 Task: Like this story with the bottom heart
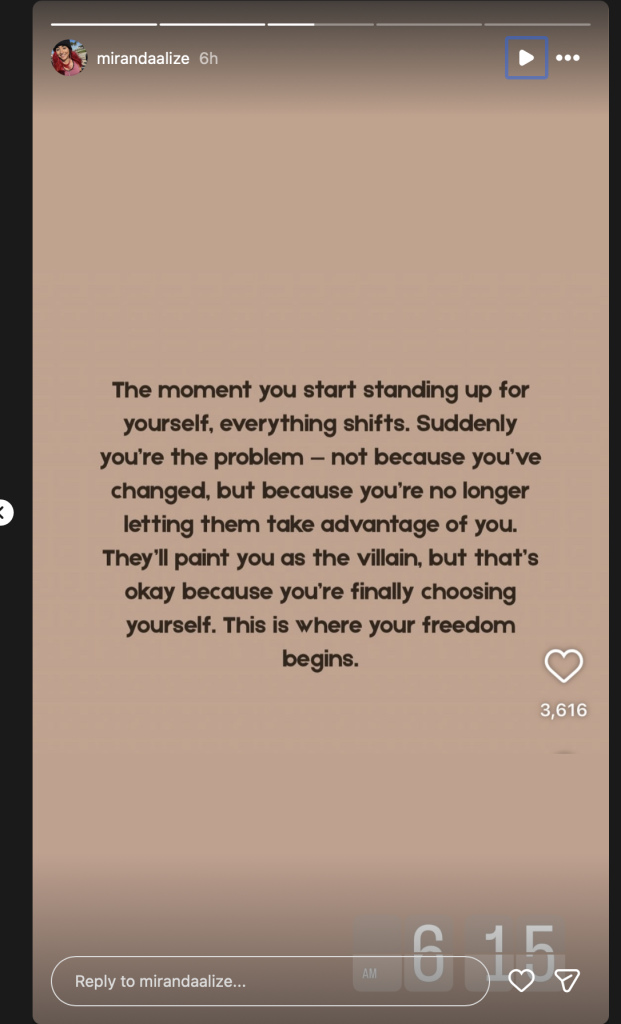(x=521, y=980)
